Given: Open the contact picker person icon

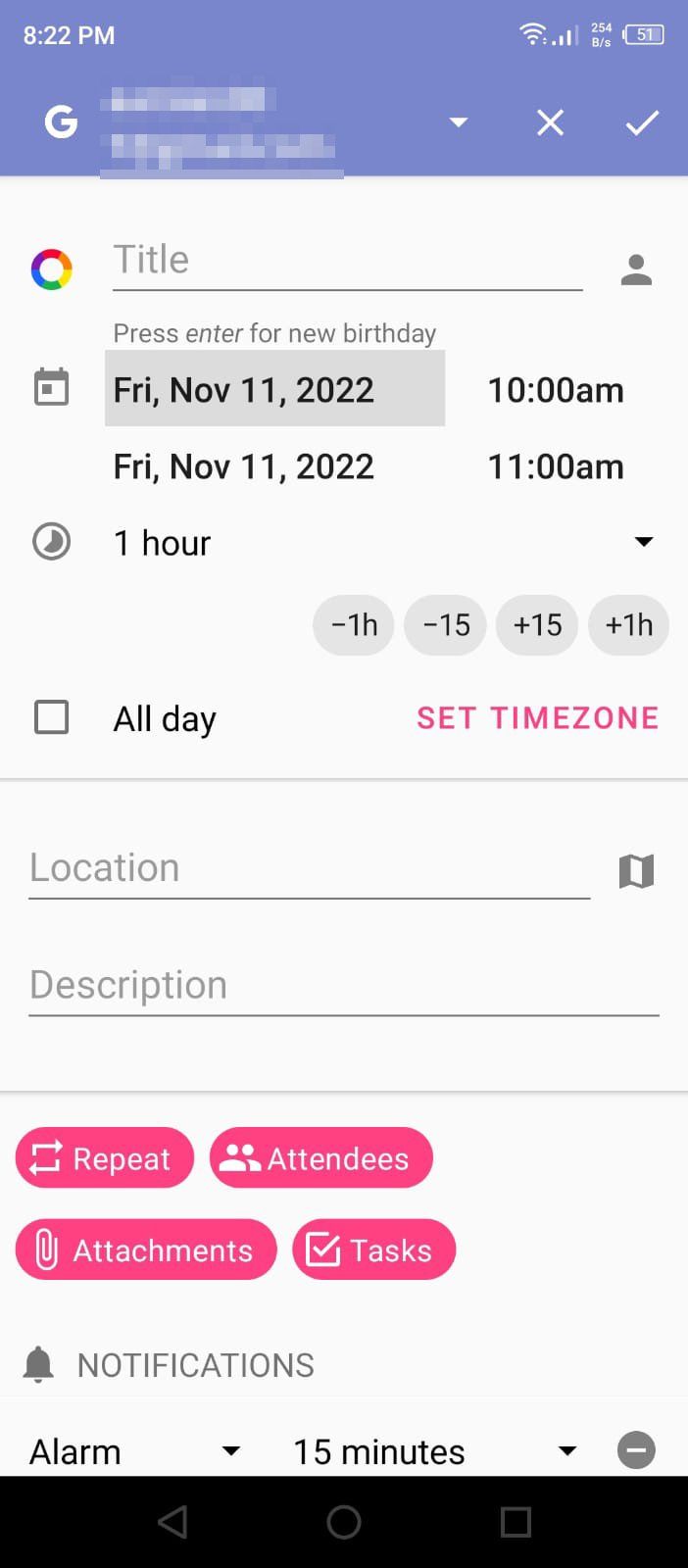Looking at the screenshot, I should [x=637, y=269].
